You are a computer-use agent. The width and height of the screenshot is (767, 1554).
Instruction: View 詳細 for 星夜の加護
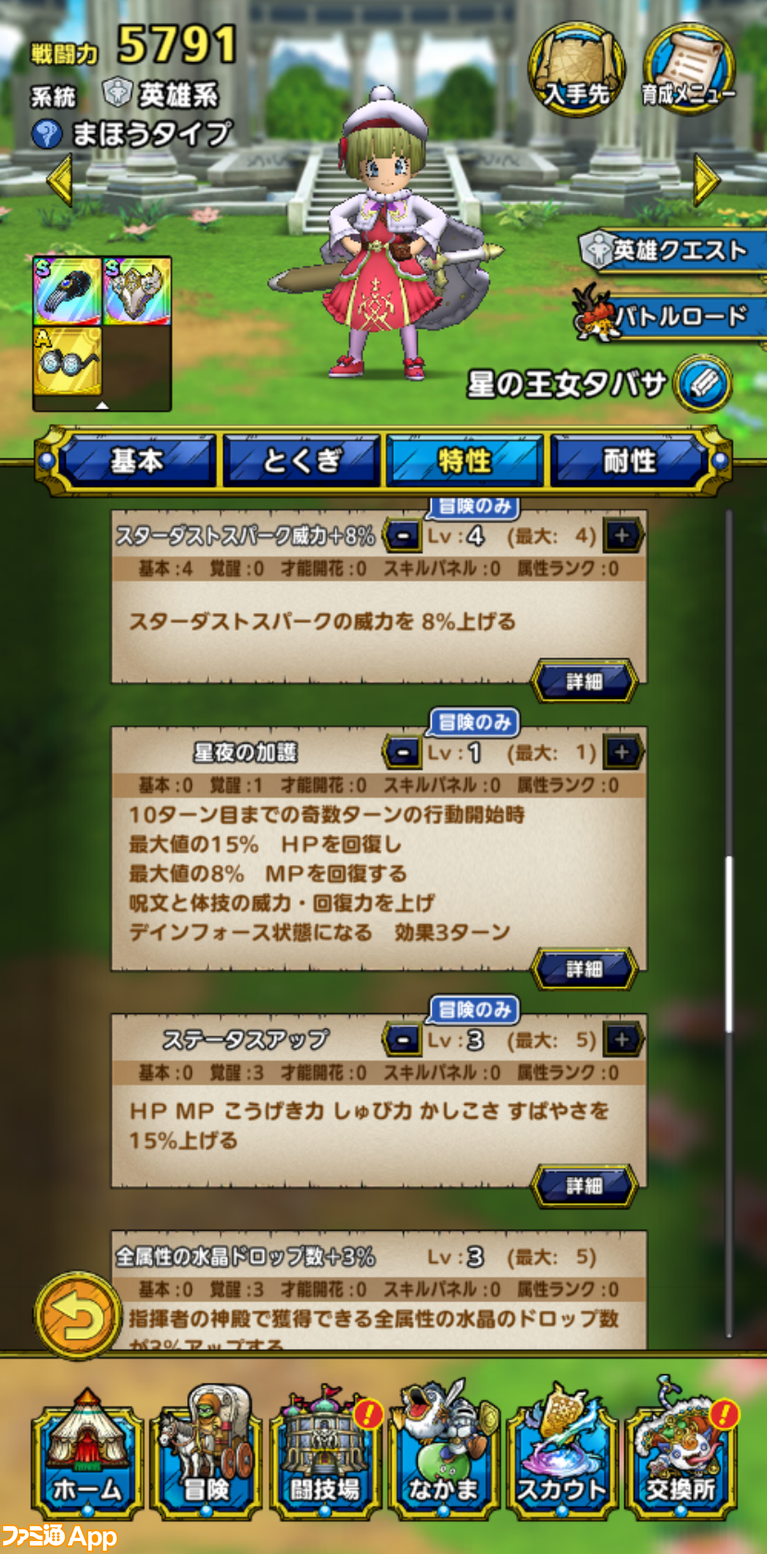coord(585,968)
